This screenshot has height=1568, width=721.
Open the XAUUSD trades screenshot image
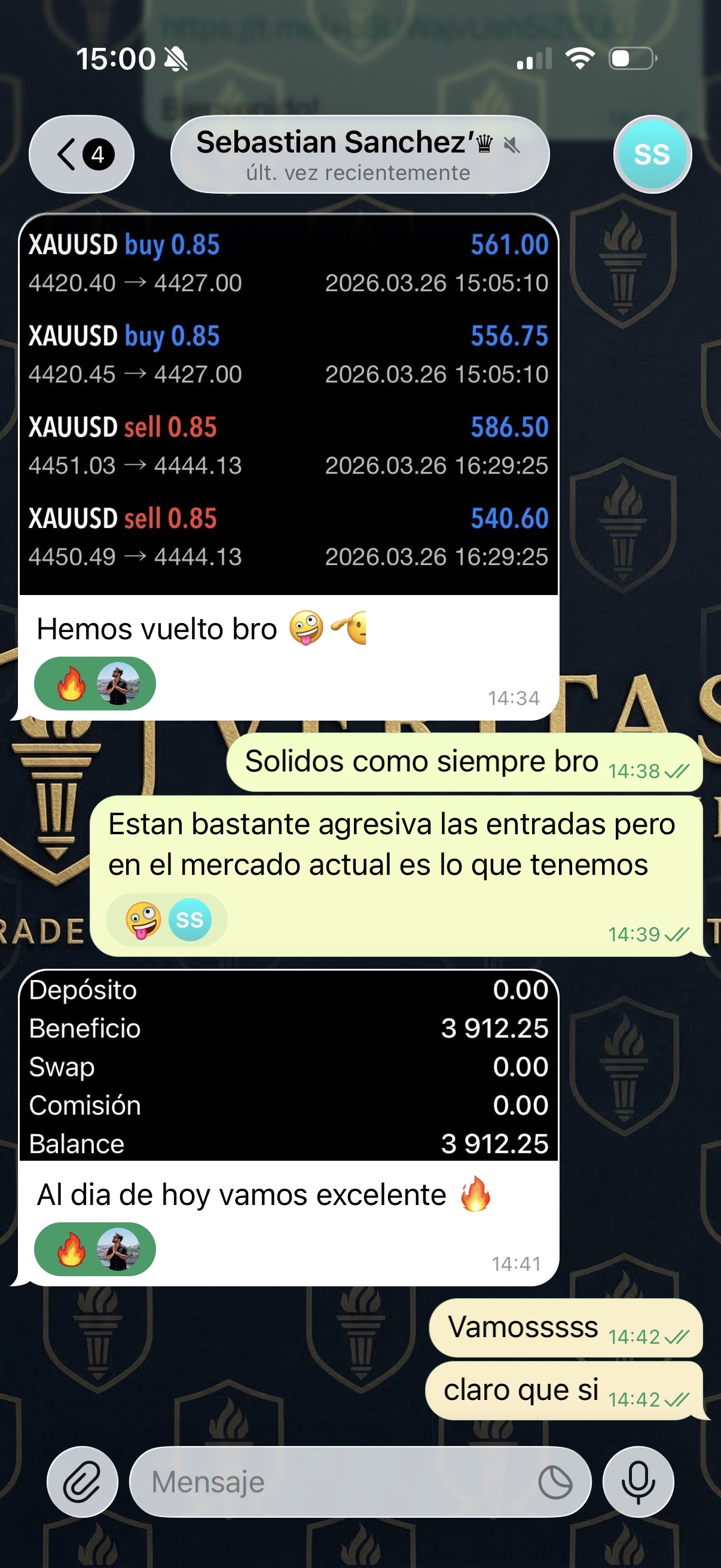[x=288, y=404]
